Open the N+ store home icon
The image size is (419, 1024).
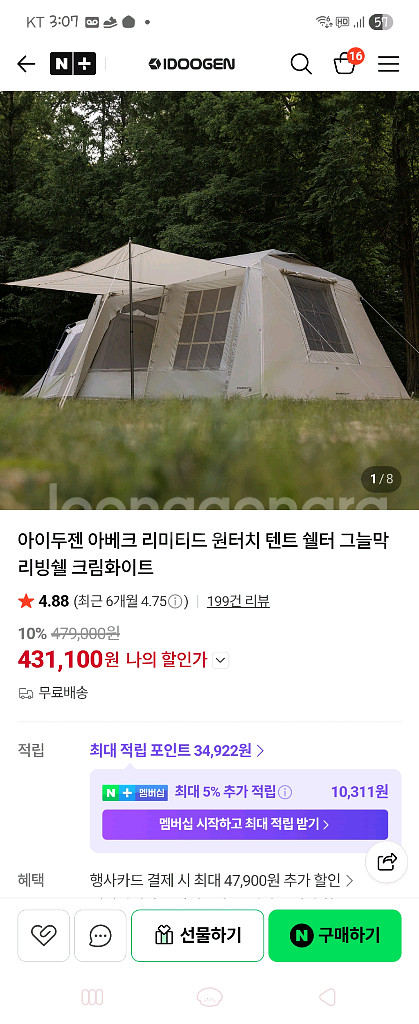[73, 64]
